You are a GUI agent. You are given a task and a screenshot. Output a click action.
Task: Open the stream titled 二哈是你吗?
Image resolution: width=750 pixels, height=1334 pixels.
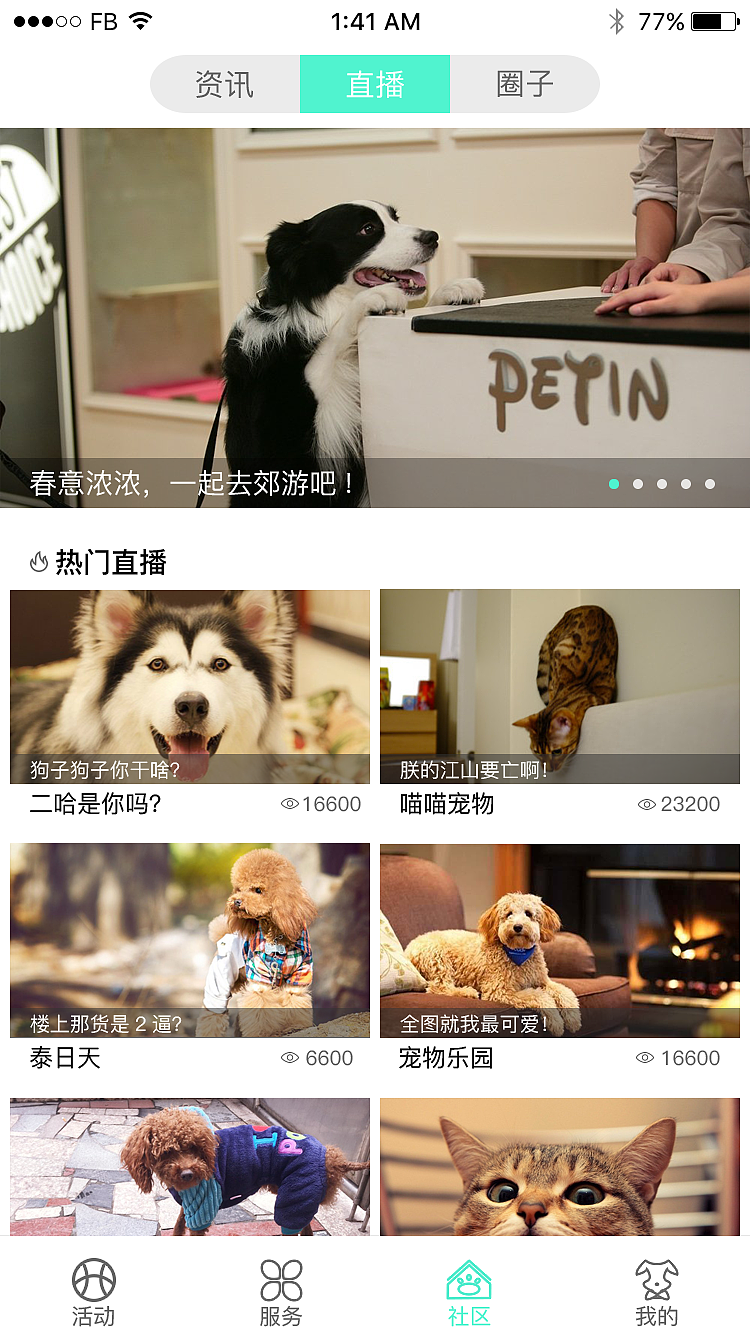coord(189,687)
